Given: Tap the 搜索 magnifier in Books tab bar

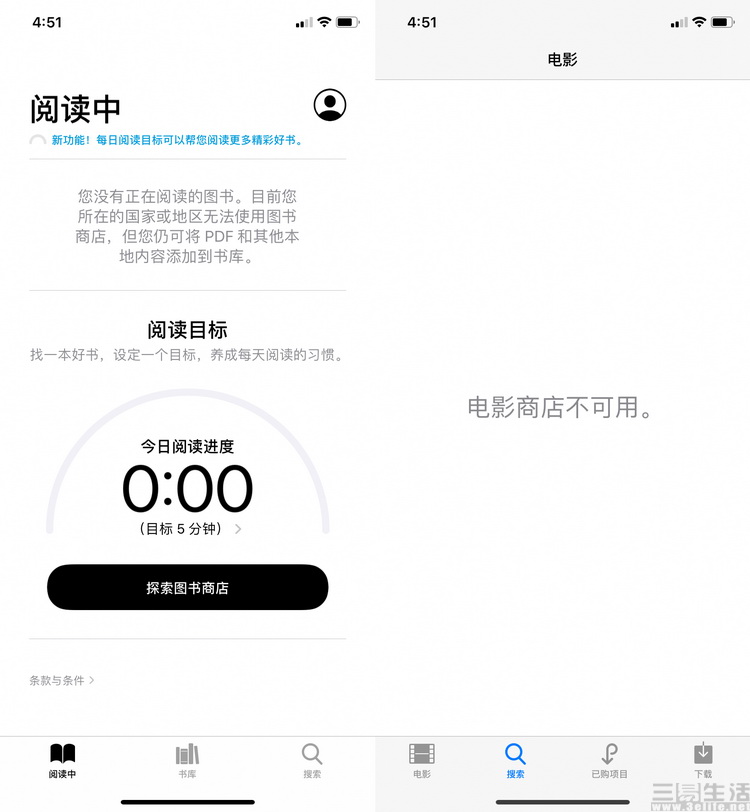Looking at the screenshot, I should click(311, 752).
